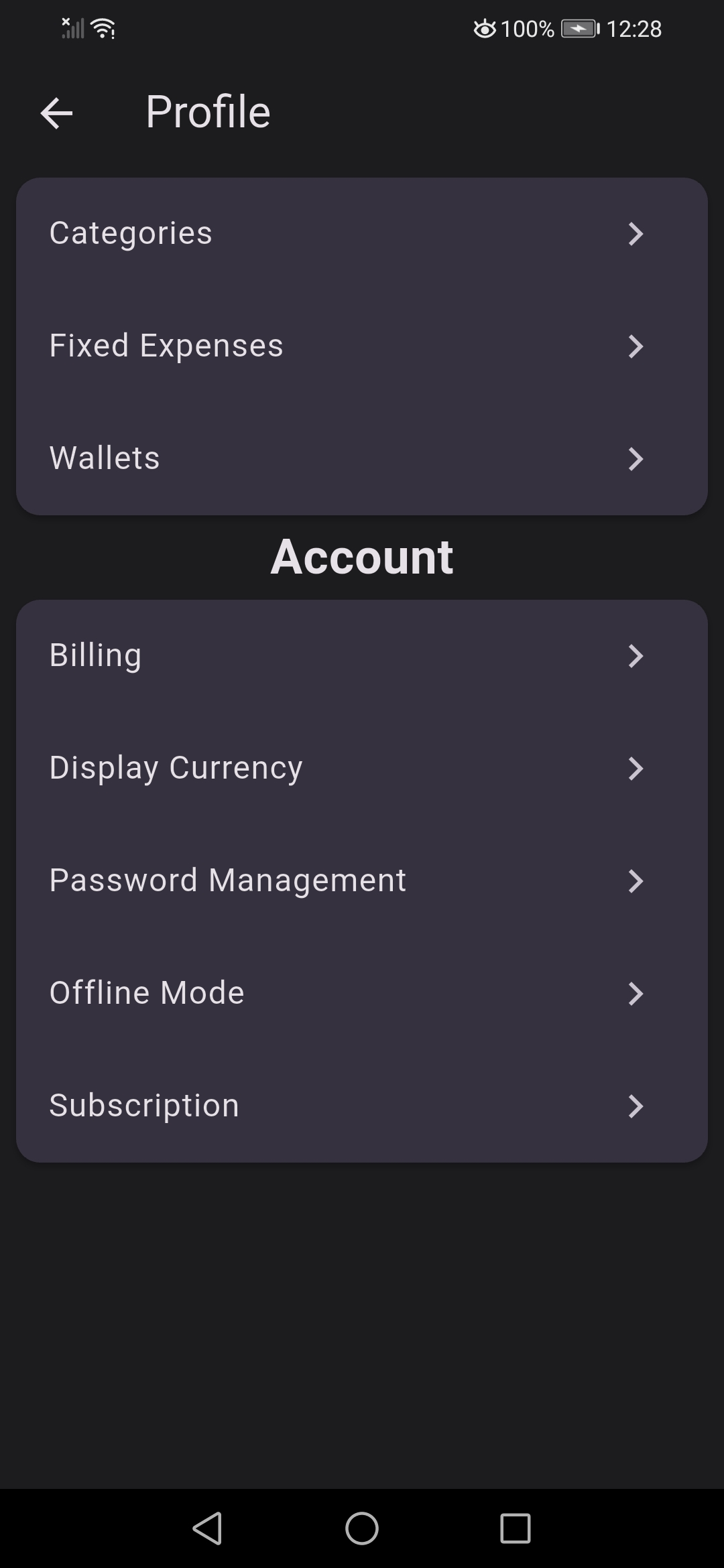Open the Categories row
The width and height of the screenshot is (724, 1568).
tap(362, 234)
